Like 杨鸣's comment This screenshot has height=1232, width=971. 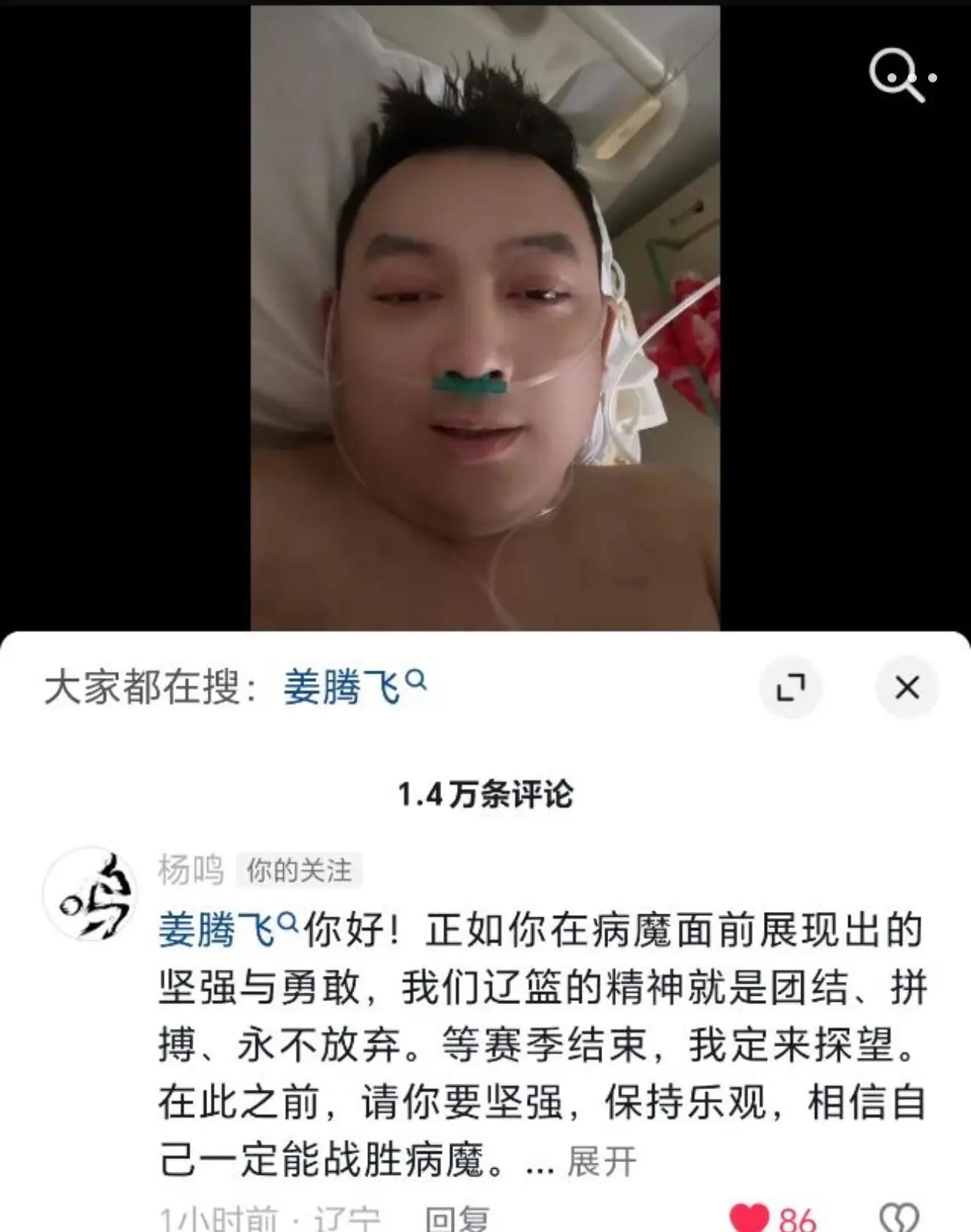coord(749,1218)
